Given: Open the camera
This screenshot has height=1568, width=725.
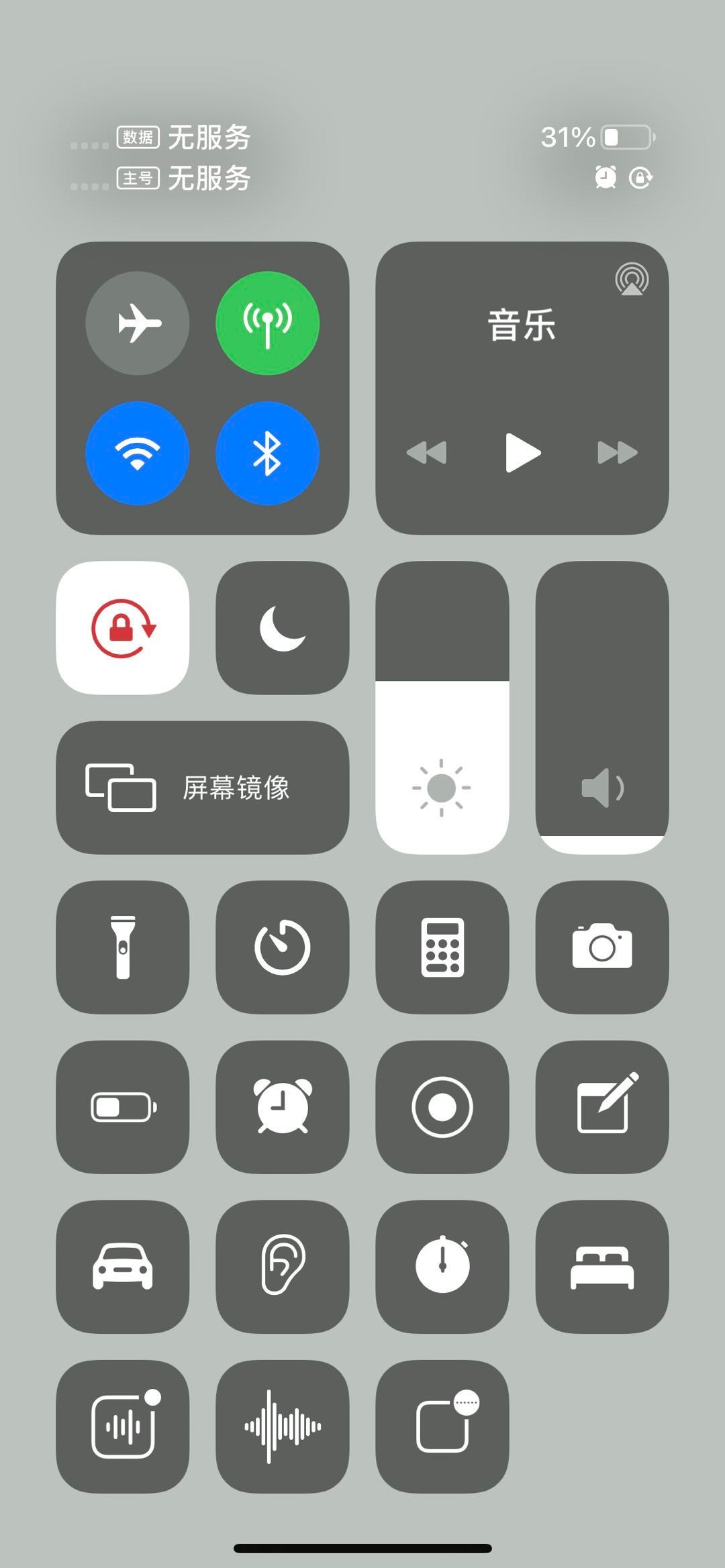Looking at the screenshot, I should (x=601, y=947).
